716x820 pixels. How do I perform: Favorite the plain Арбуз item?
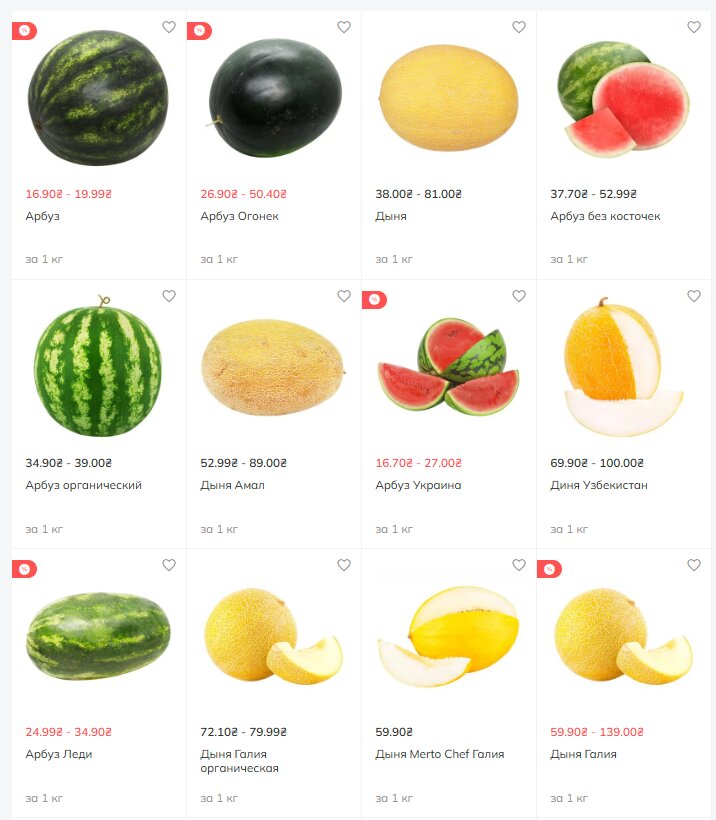[x=169, y=27]
